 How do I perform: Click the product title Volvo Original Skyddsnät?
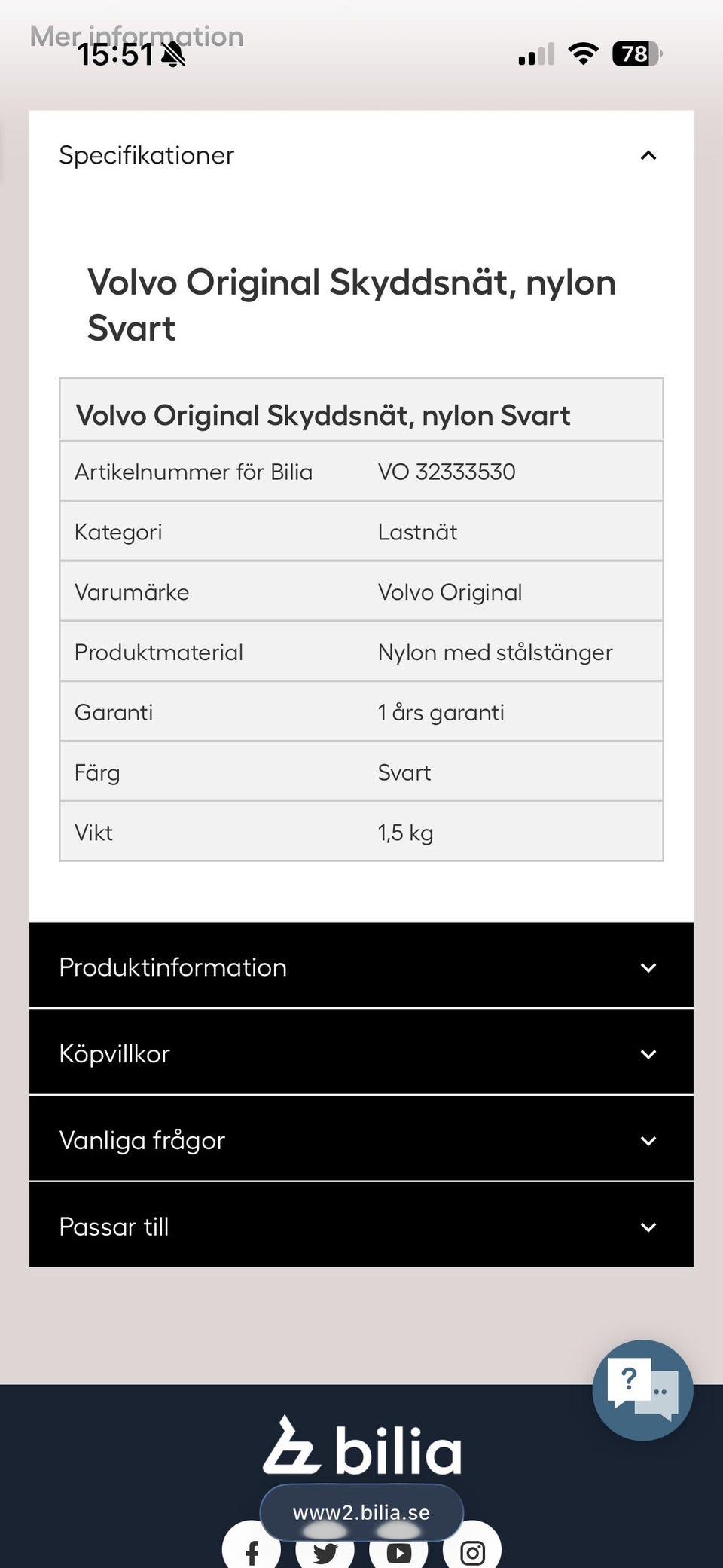[352, 305]
